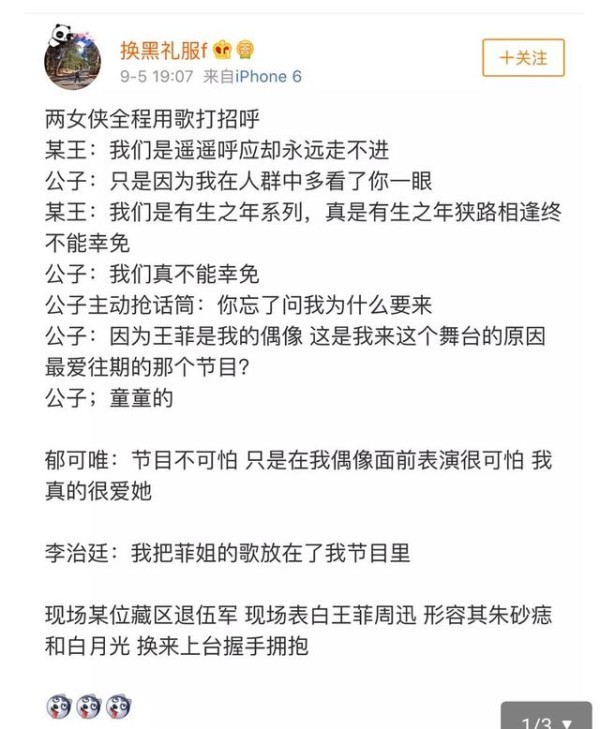Open the username 换黑礼服f profile link

pyautogui.click(x=163, y=50)
